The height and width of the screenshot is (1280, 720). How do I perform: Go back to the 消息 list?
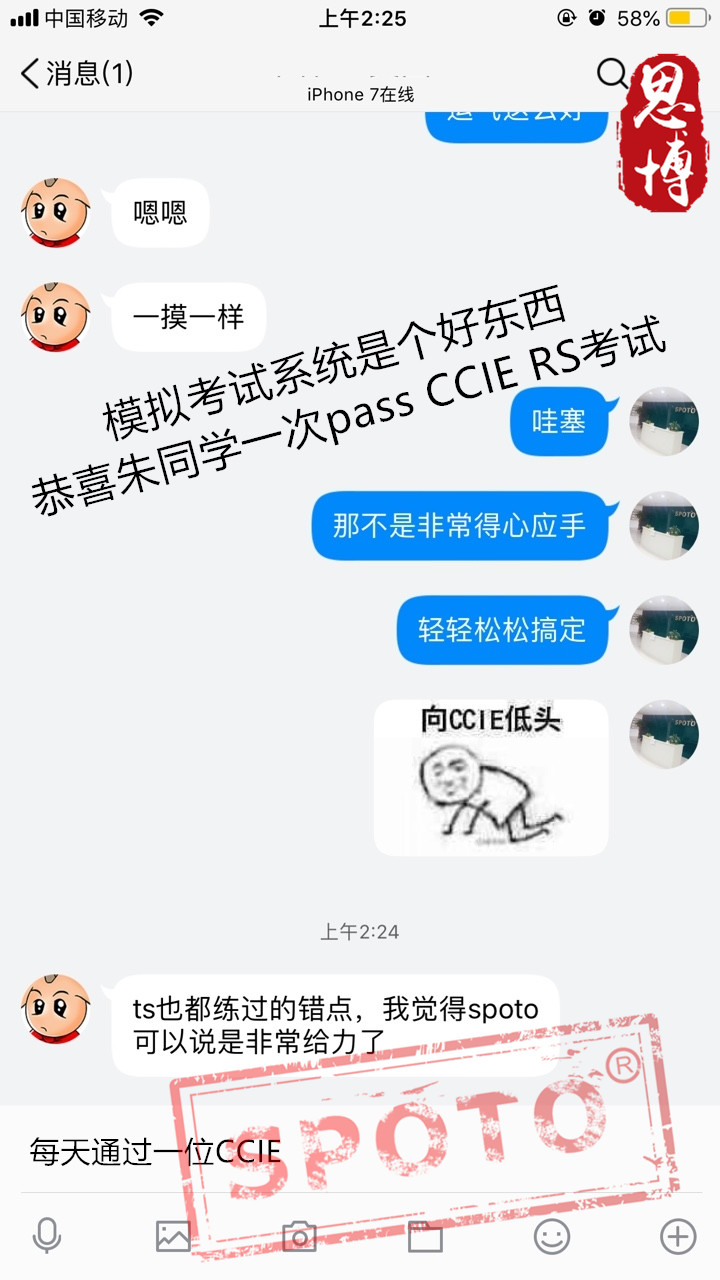coord(75,73)
